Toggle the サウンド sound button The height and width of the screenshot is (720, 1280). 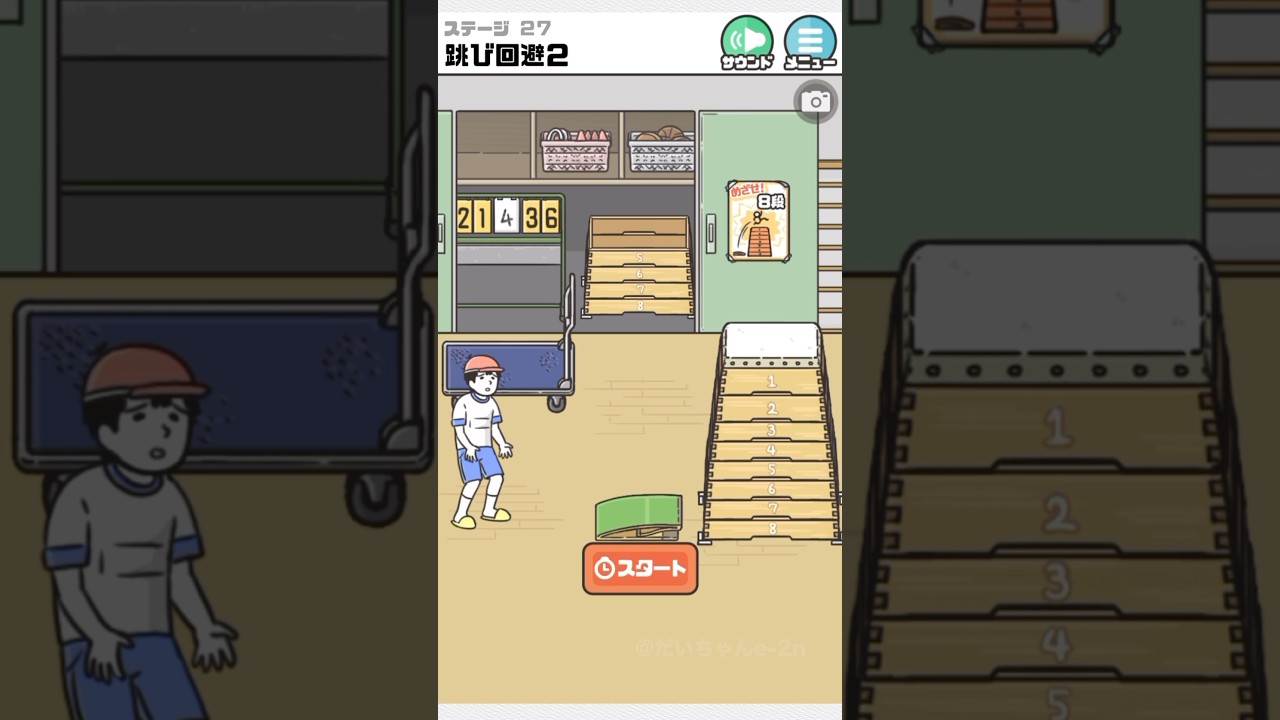pos(747,42)
